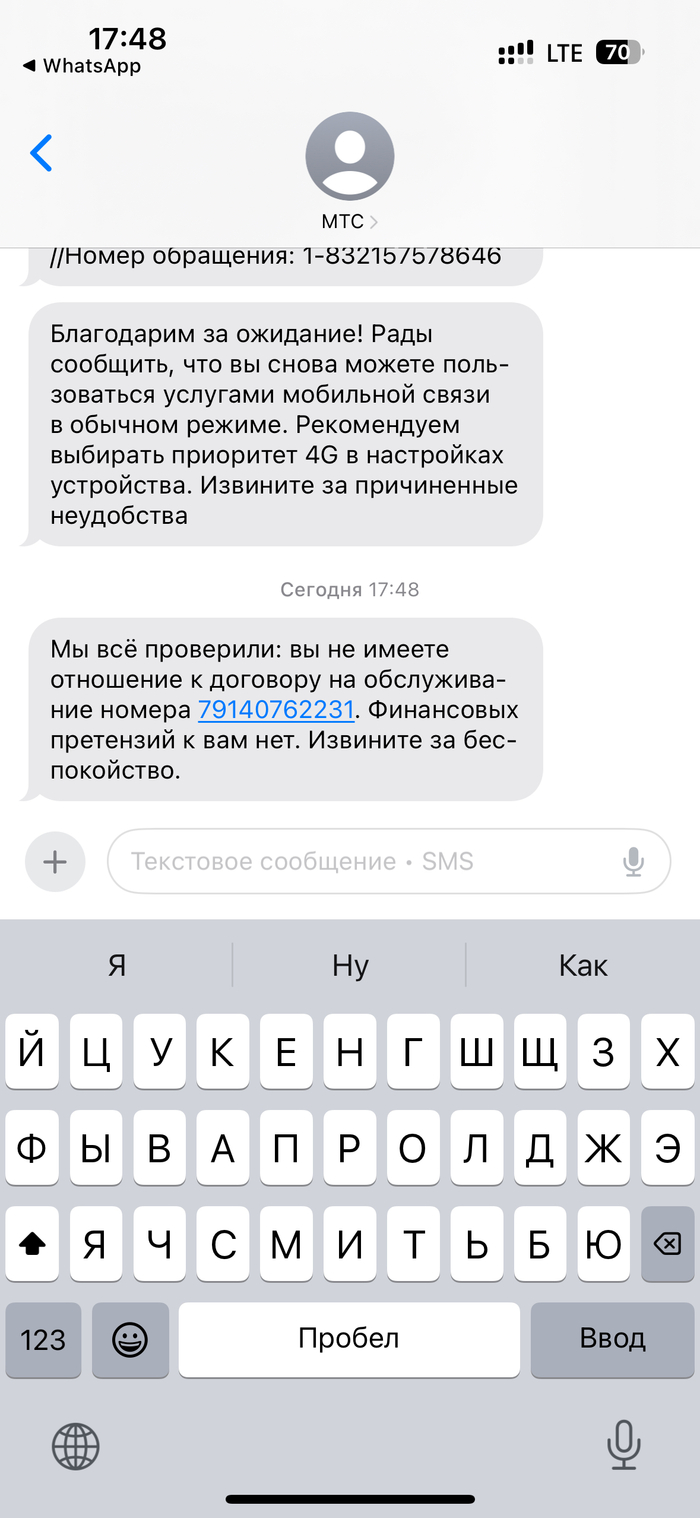Switch keyboard language with globe
The image size is (700, 1518).
[x=76, y=1444]
